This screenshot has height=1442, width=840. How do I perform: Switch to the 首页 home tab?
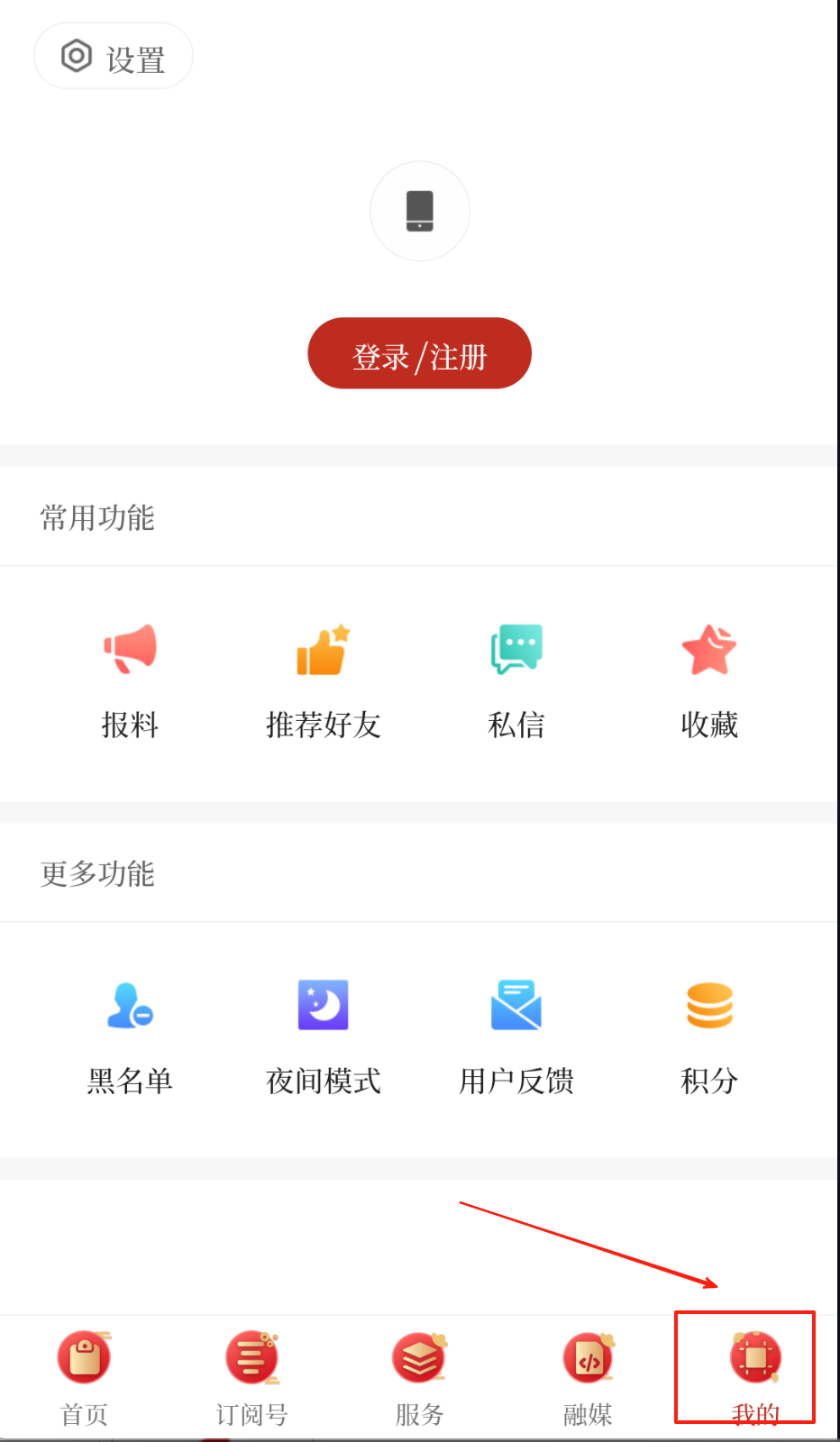(84, 1375)
